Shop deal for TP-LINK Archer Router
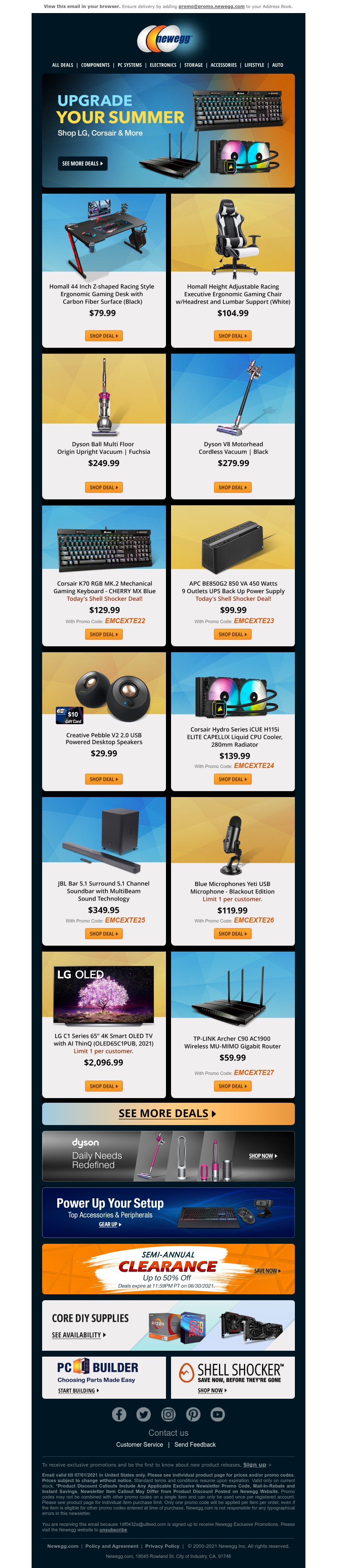The height and width of the screenshot is (1568, 337). 233,1086
